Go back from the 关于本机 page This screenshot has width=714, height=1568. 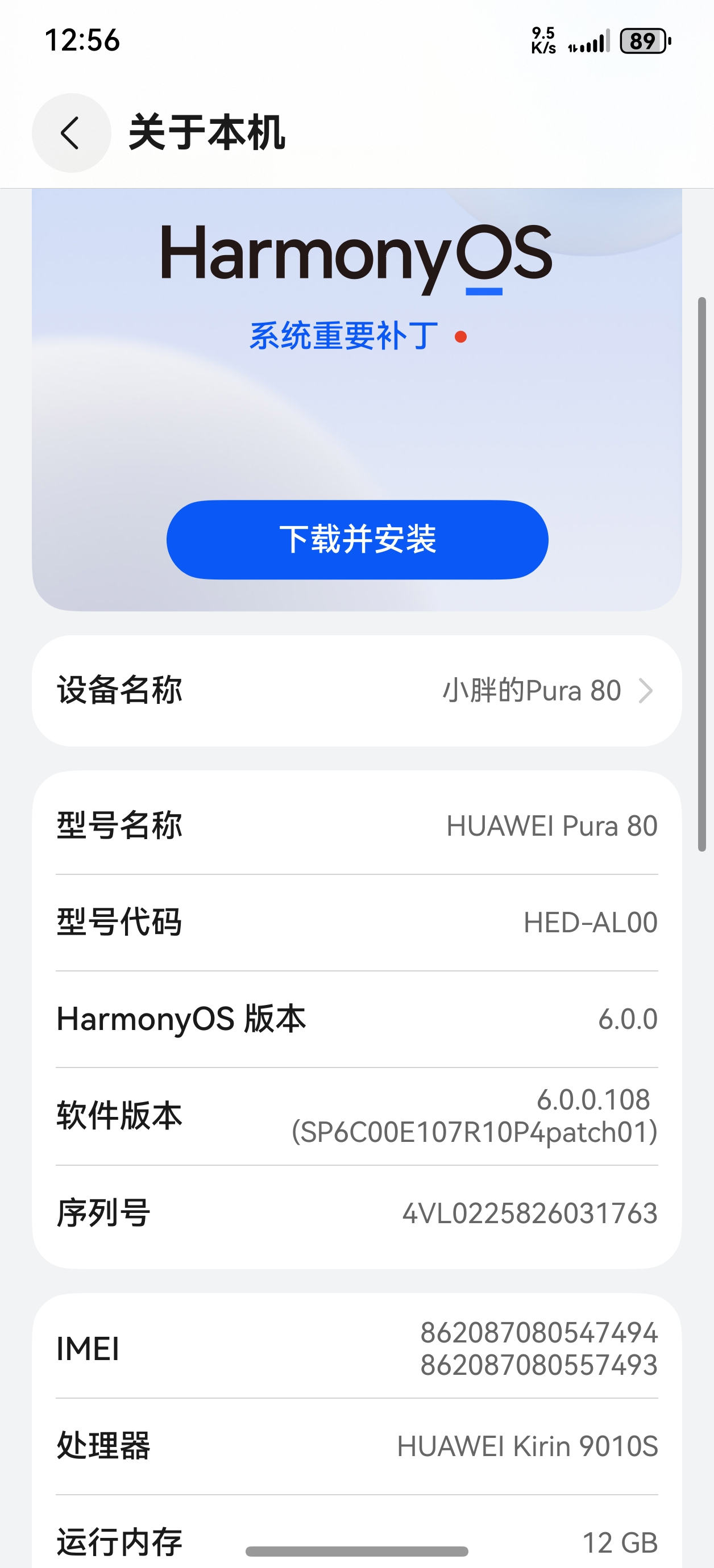click(x=70, y=133)
